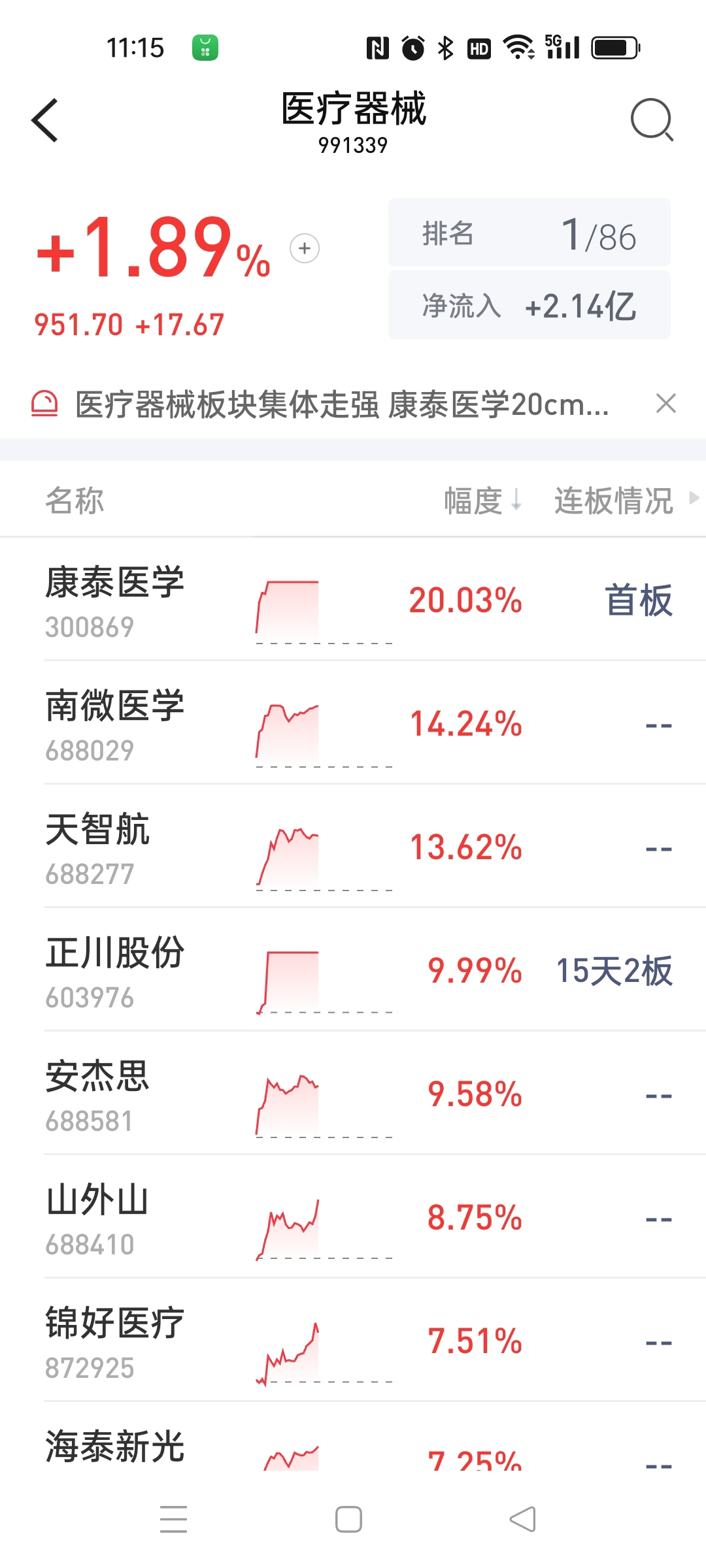Screen dimensions: 706x1568
Task: Open the search magnifier icon
Action: tap(652, 120)
